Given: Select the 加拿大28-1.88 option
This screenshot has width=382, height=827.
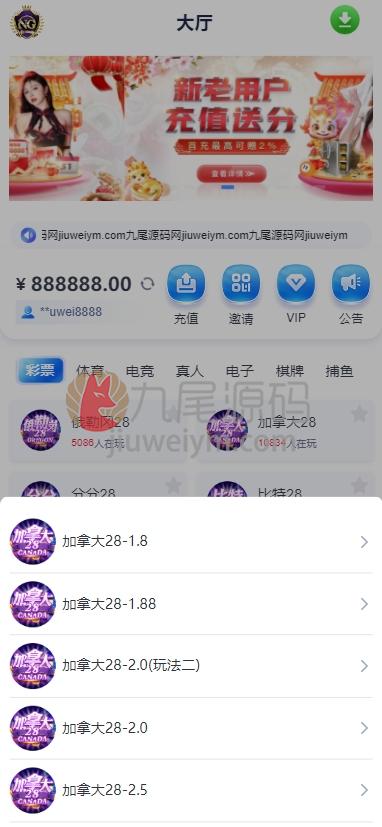Looking at the screenshot, I should pos(191,604).
